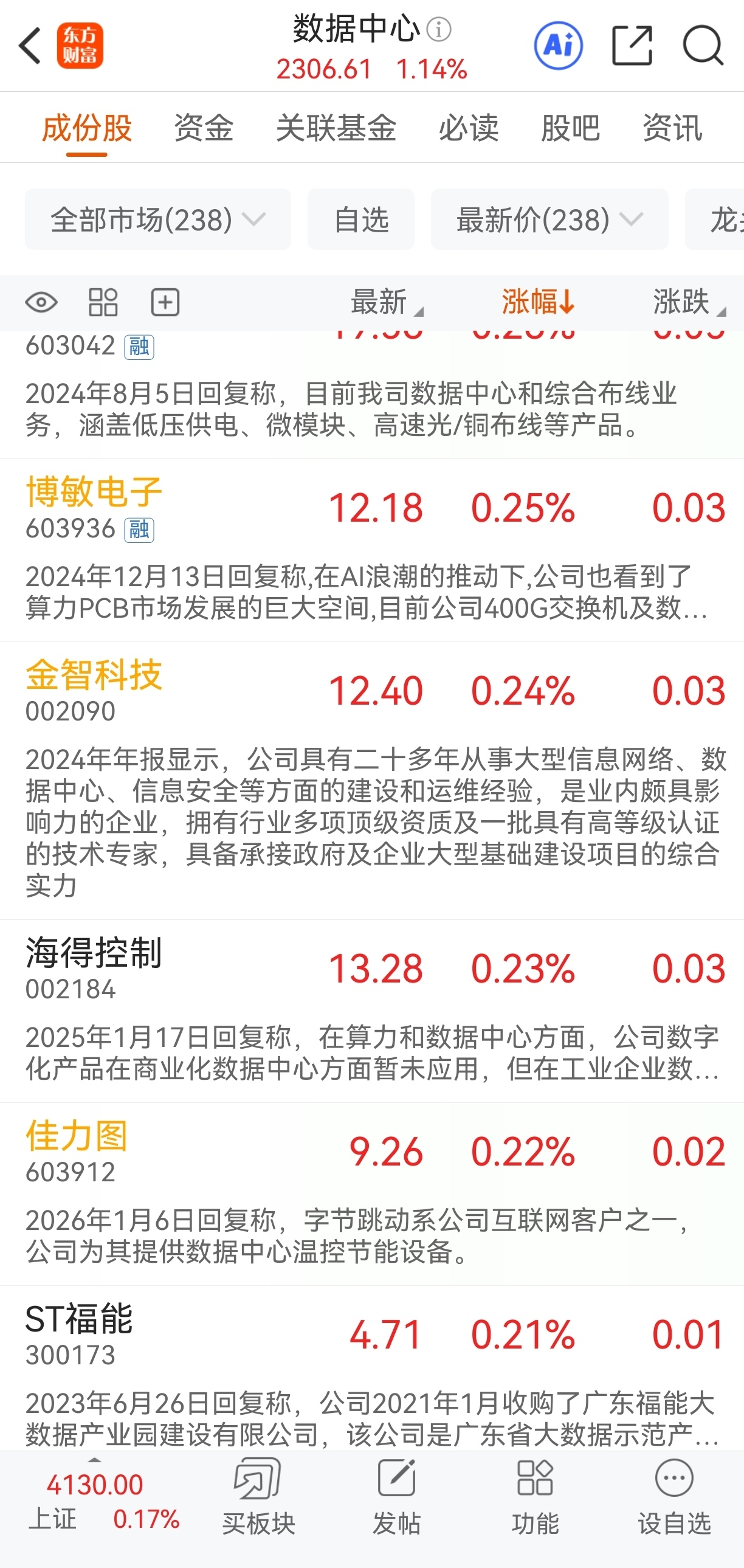Open 博敏电子 stock details
This screenshot has height=1568, width=744.
tap(371, 550)
